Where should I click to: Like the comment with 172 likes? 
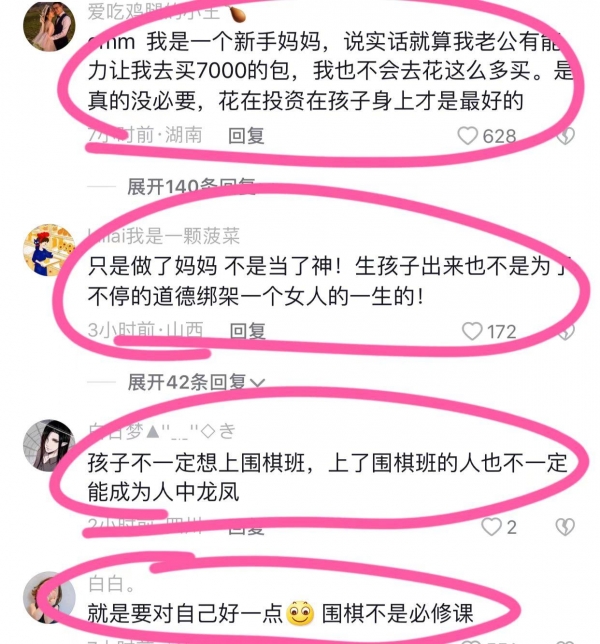472,331
